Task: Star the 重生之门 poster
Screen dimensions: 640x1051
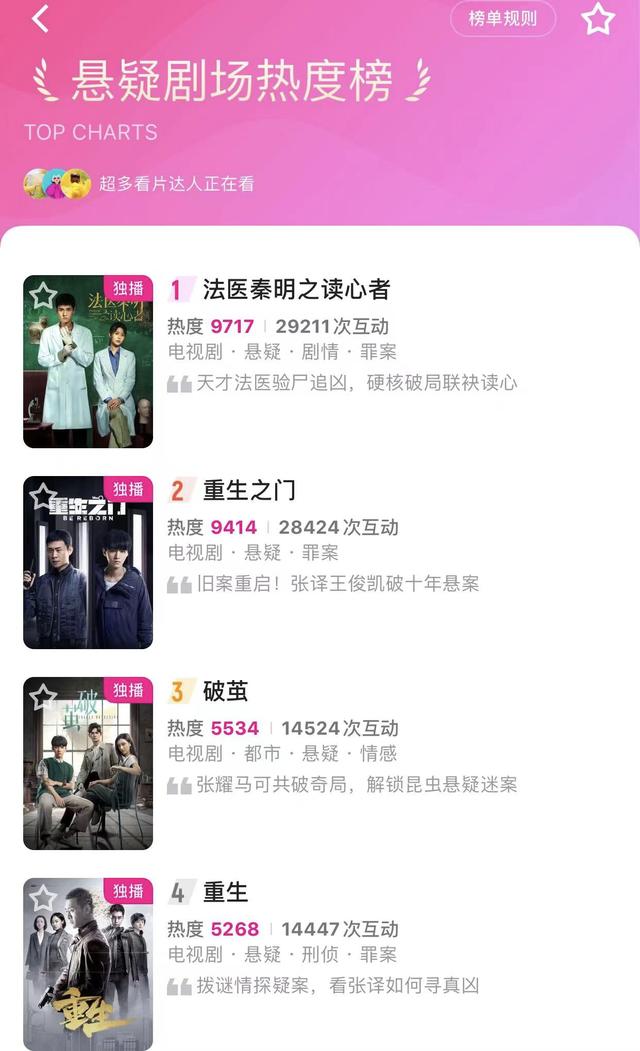Action: point(44,496)
